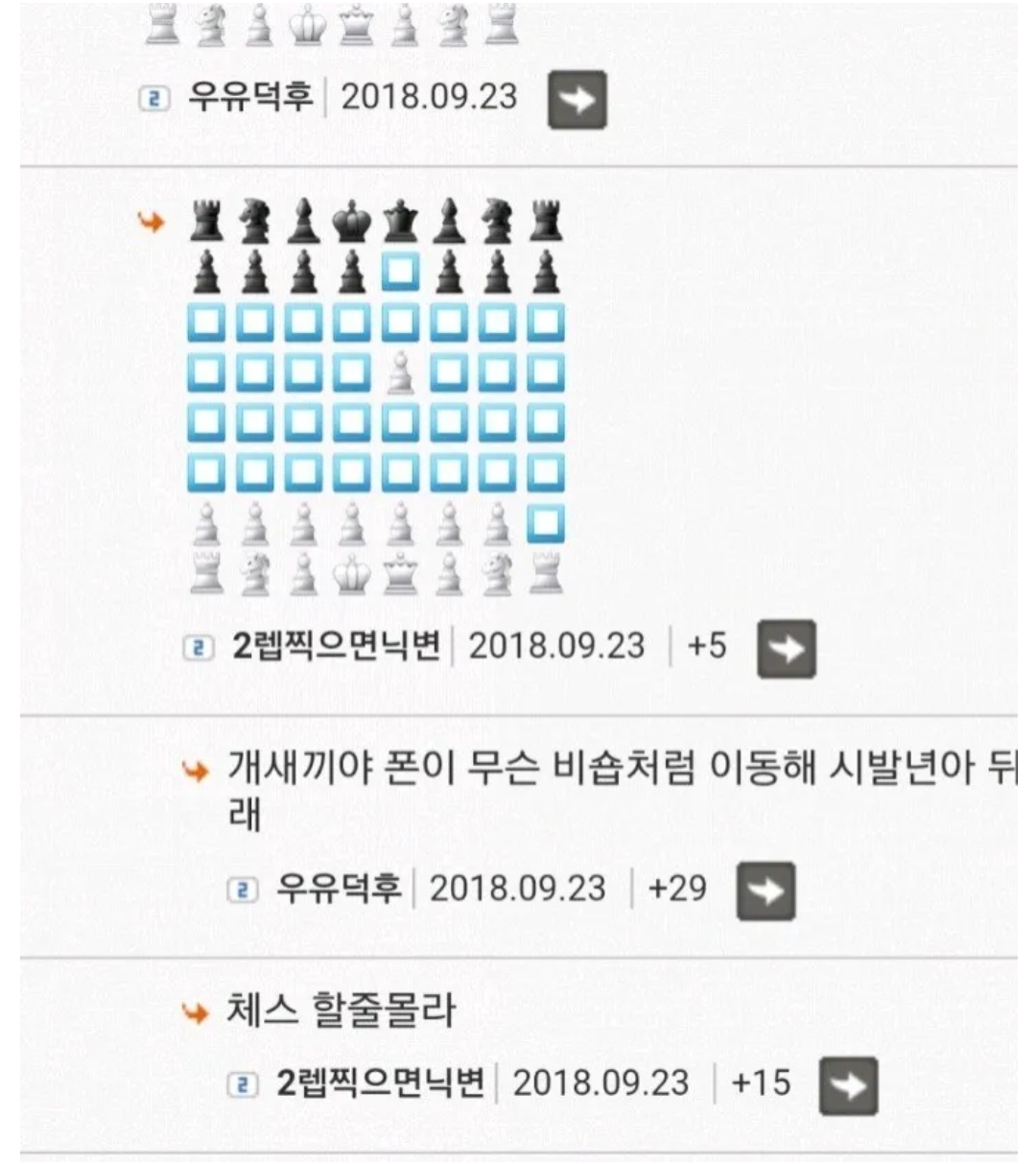The width and height of the screenshot is (1036, 1164).
Task: Tap the arrow button beside the +29 comment
Action: click(765, 891)
